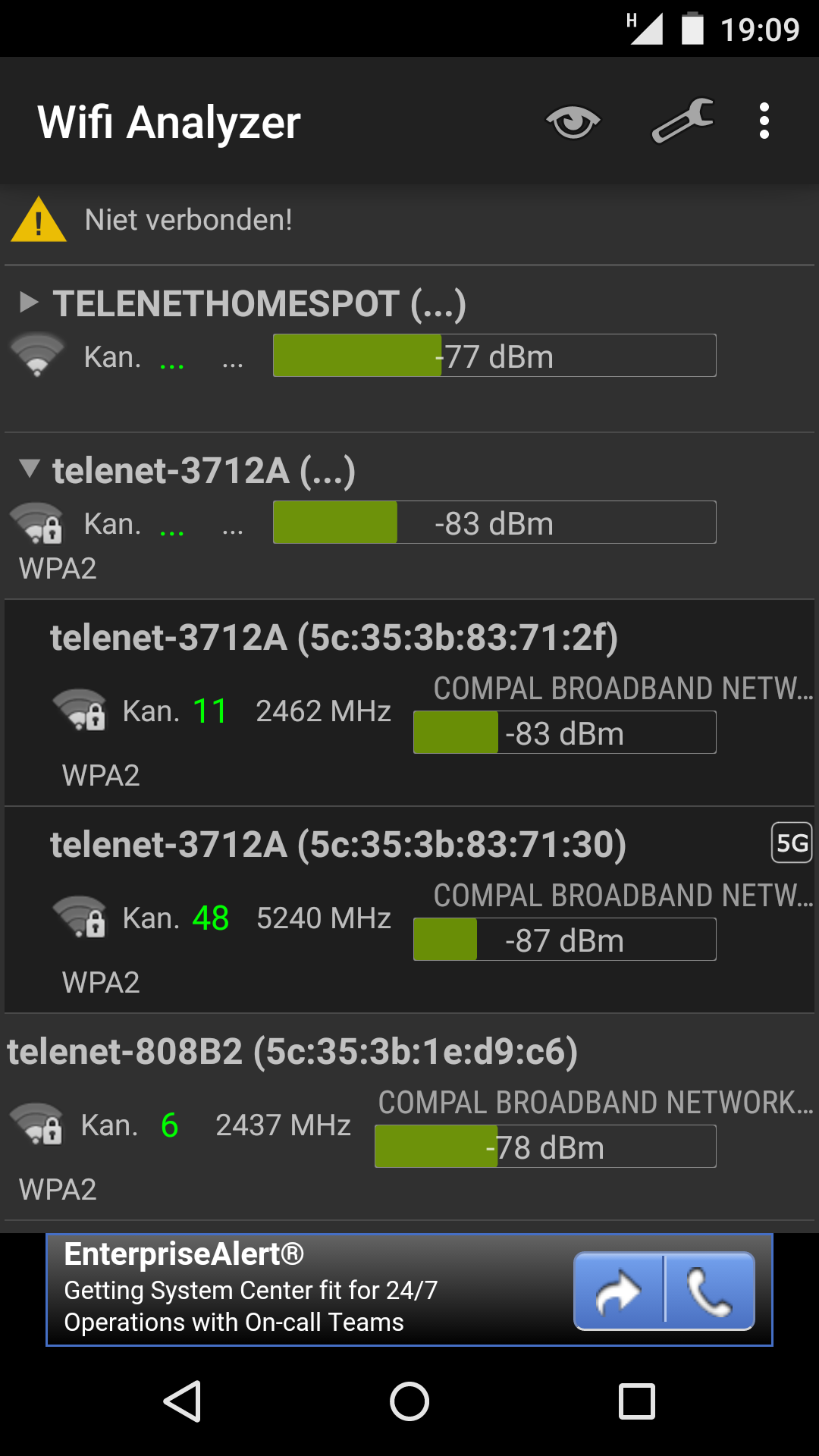Tap the phone call icon in the ad
Image resolution: width=819 pixels, height=1456 pixels.
pyautogui.click(x=710, y=1291)
